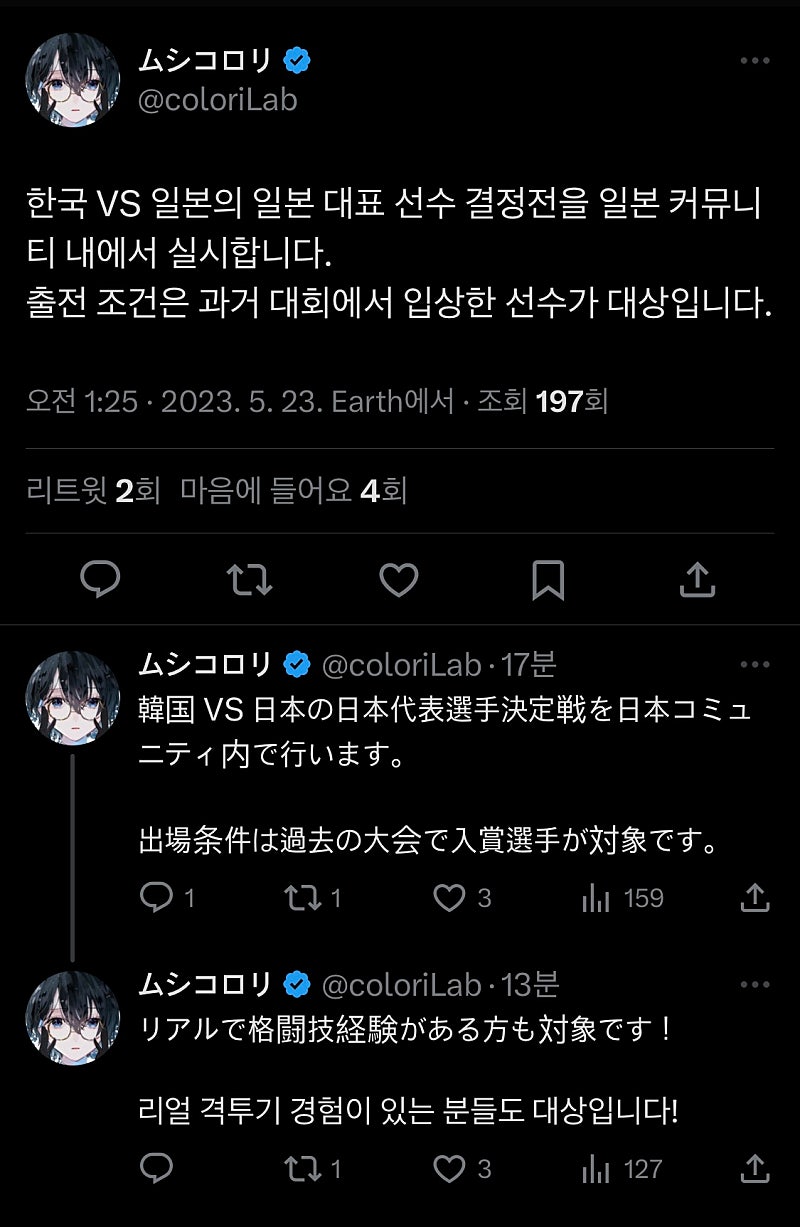Reply to the main Korean tweet
Image resolution: width=800 pixels, height=1227 pixels.
[100, 579]
